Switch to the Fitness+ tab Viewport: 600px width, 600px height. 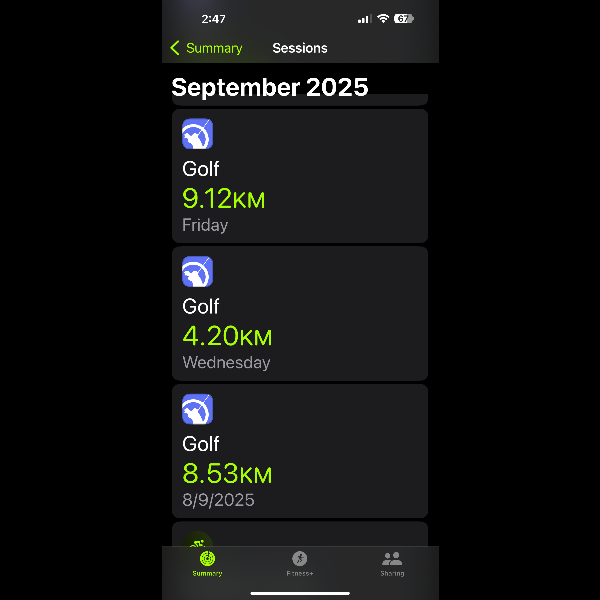tap(299, 563)
